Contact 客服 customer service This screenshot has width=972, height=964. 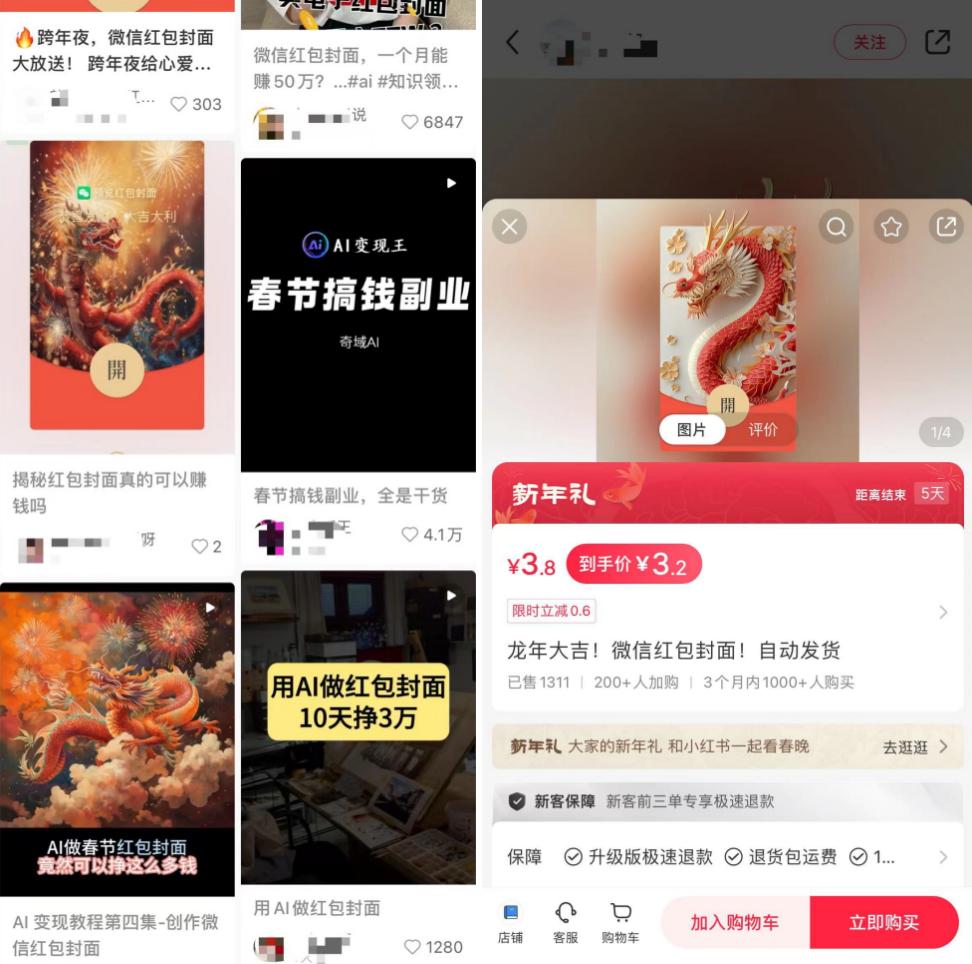[565, 923]
